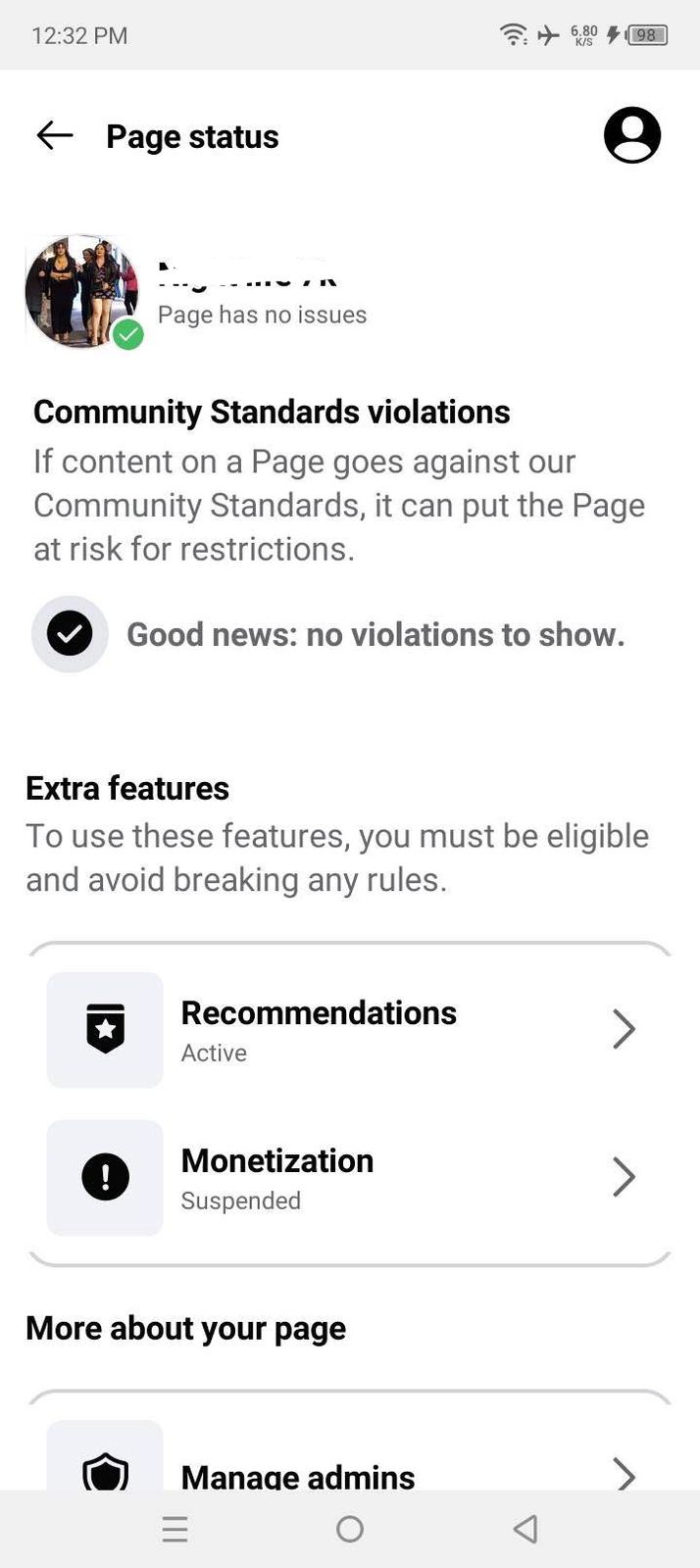Open the account profile icon
The height and width of the screenshot is (1568, 700).
pyautogui.click(x=632, y=135)
